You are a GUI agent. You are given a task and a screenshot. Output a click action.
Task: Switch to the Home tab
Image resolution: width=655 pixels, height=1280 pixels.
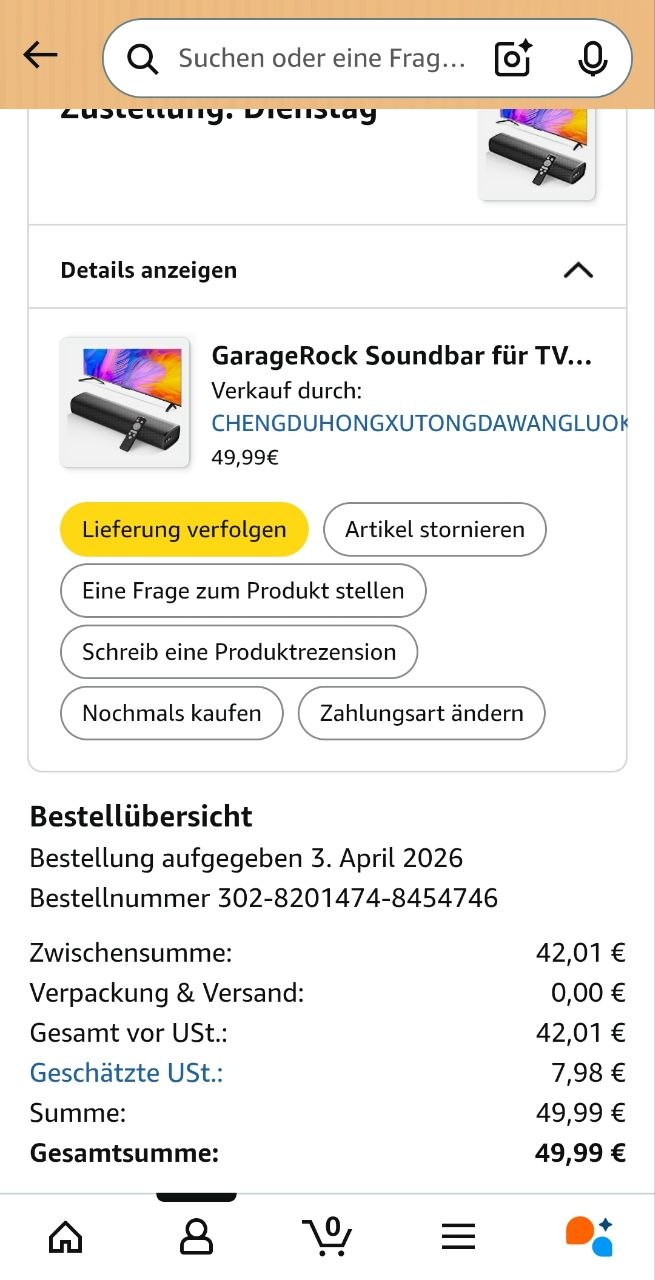tap(66, 1237)
